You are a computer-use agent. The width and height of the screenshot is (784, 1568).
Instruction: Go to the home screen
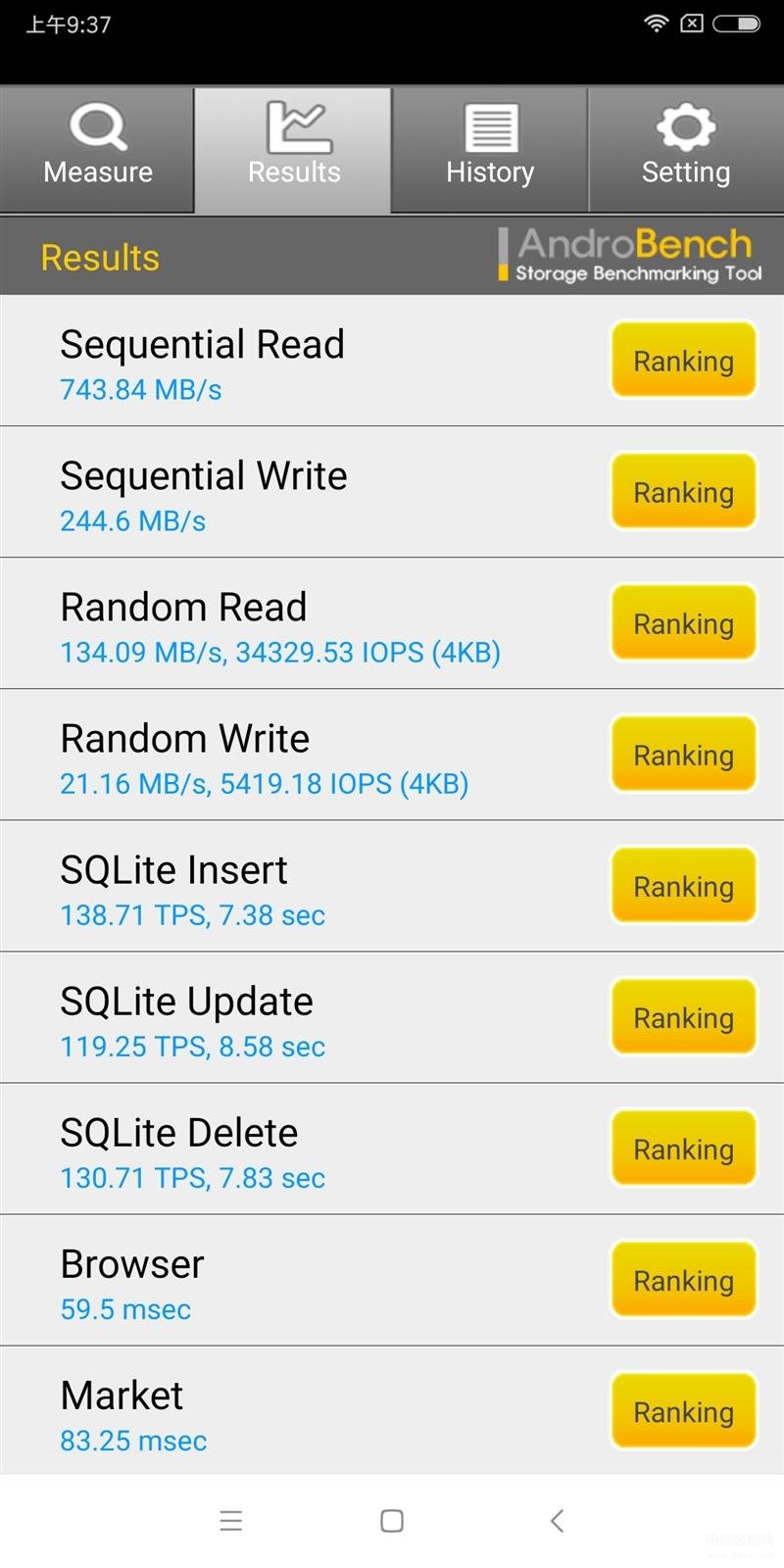(392, 1521)
